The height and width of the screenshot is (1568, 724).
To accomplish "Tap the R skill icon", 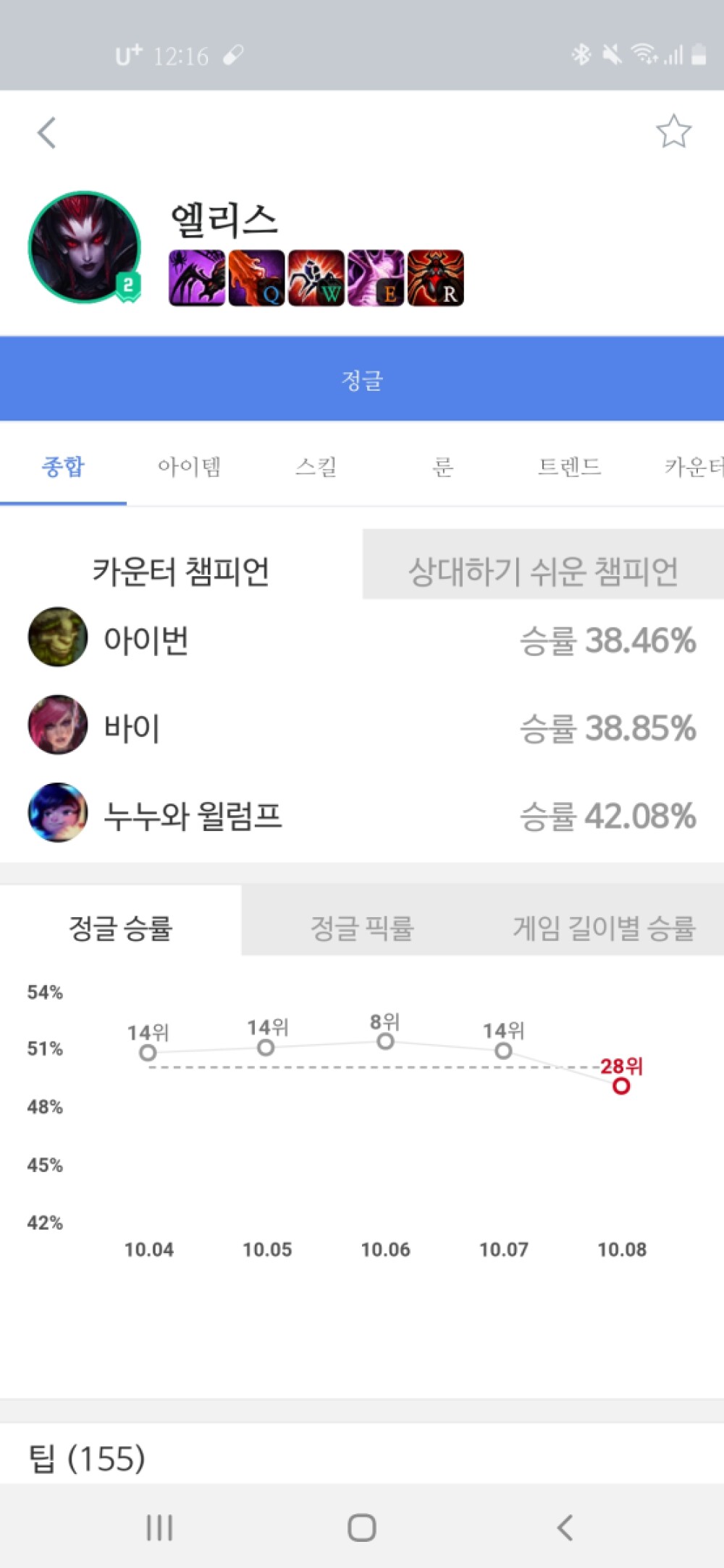I will 436,278.
